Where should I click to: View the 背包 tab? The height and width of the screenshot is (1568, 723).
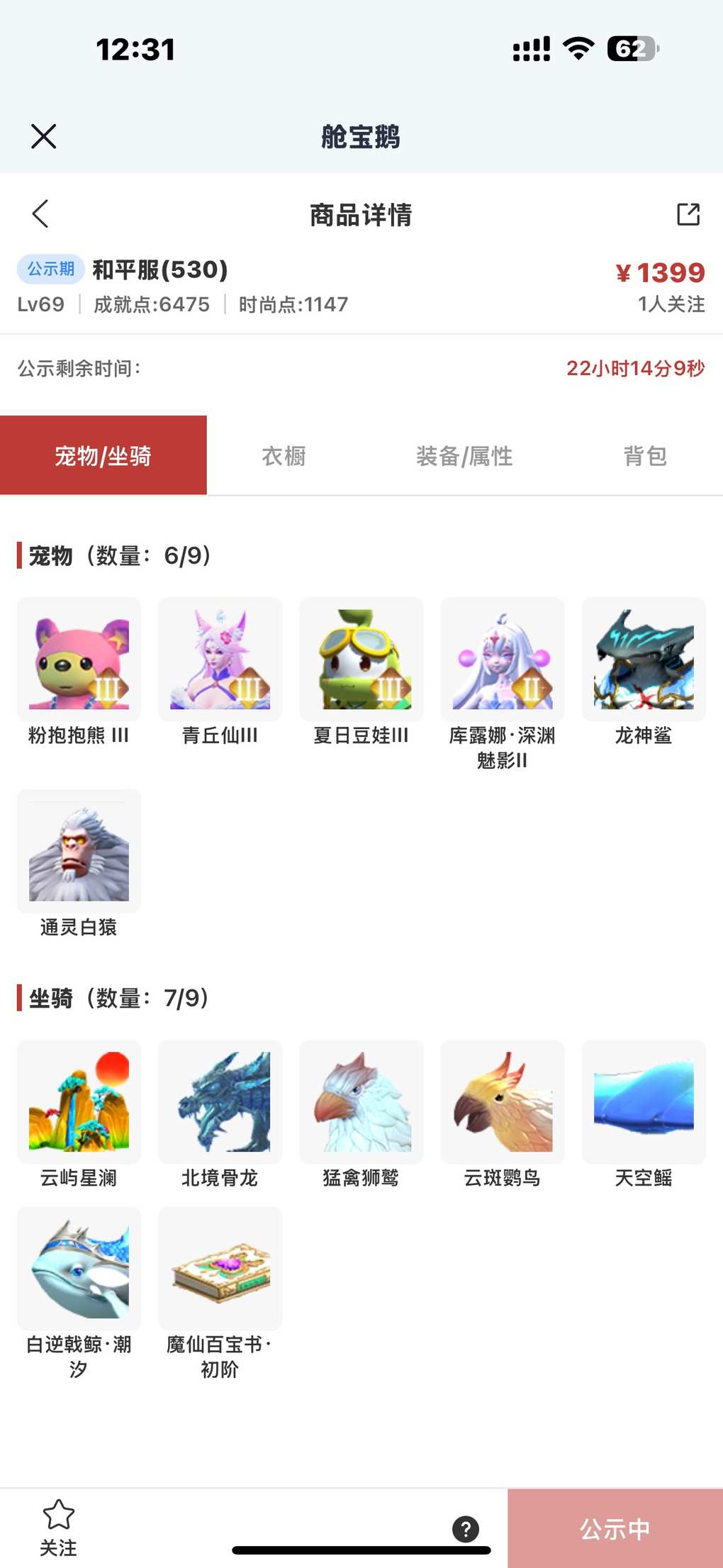pos(645,456)
